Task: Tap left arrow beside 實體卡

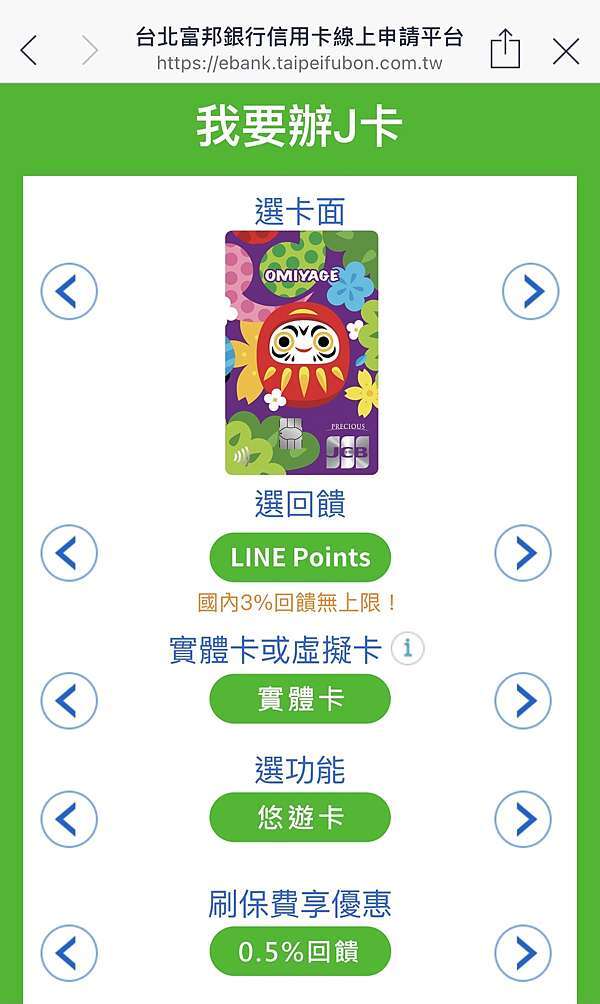Action: (69, 700)
